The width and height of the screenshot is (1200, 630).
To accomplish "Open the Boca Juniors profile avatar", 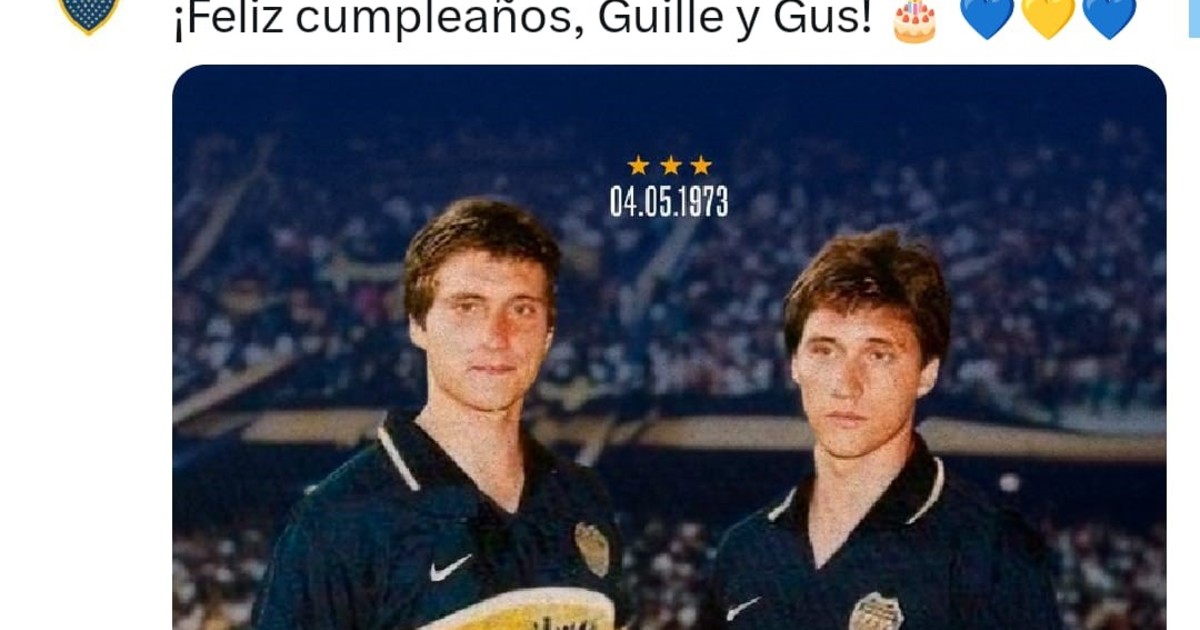I will (x=88, y=12).
